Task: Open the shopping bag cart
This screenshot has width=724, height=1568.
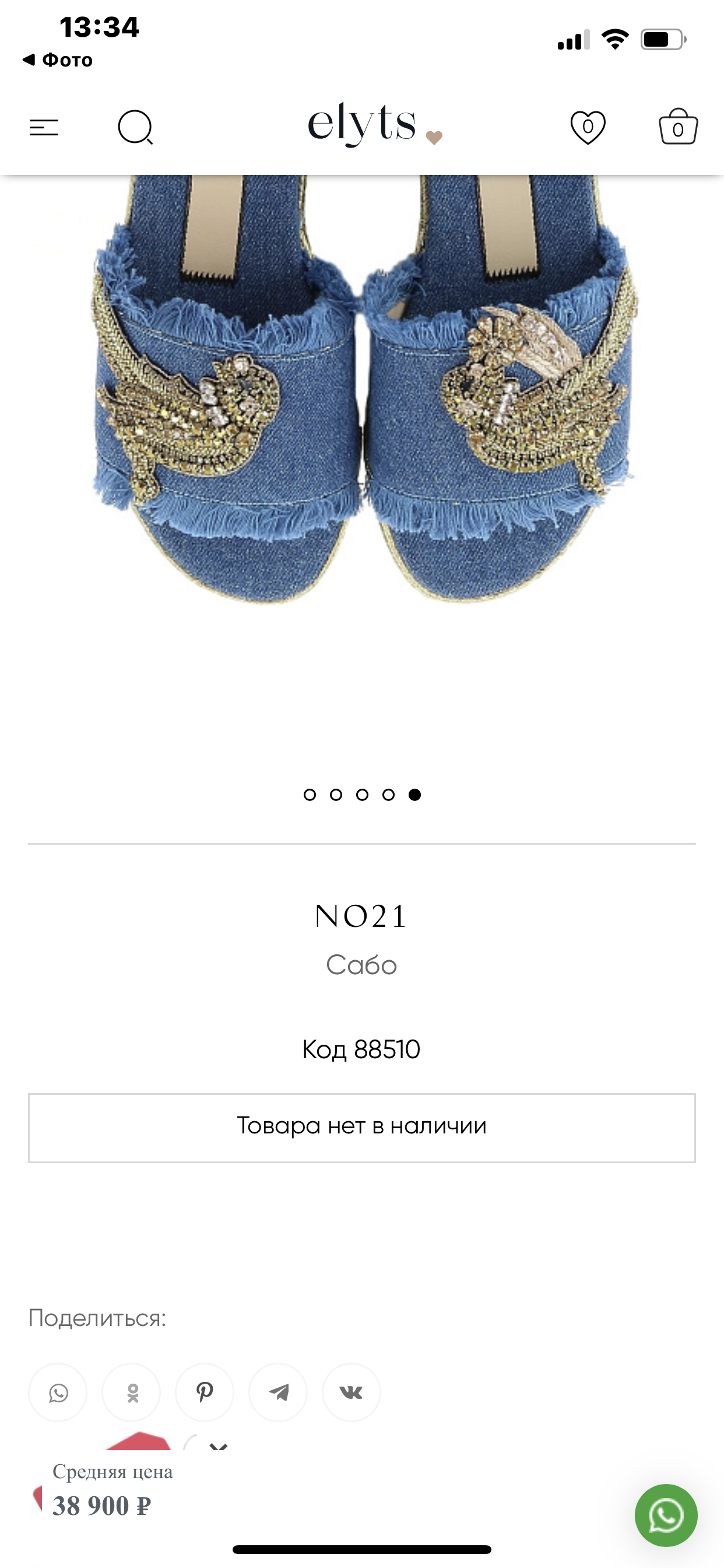Action: [678, 127]
